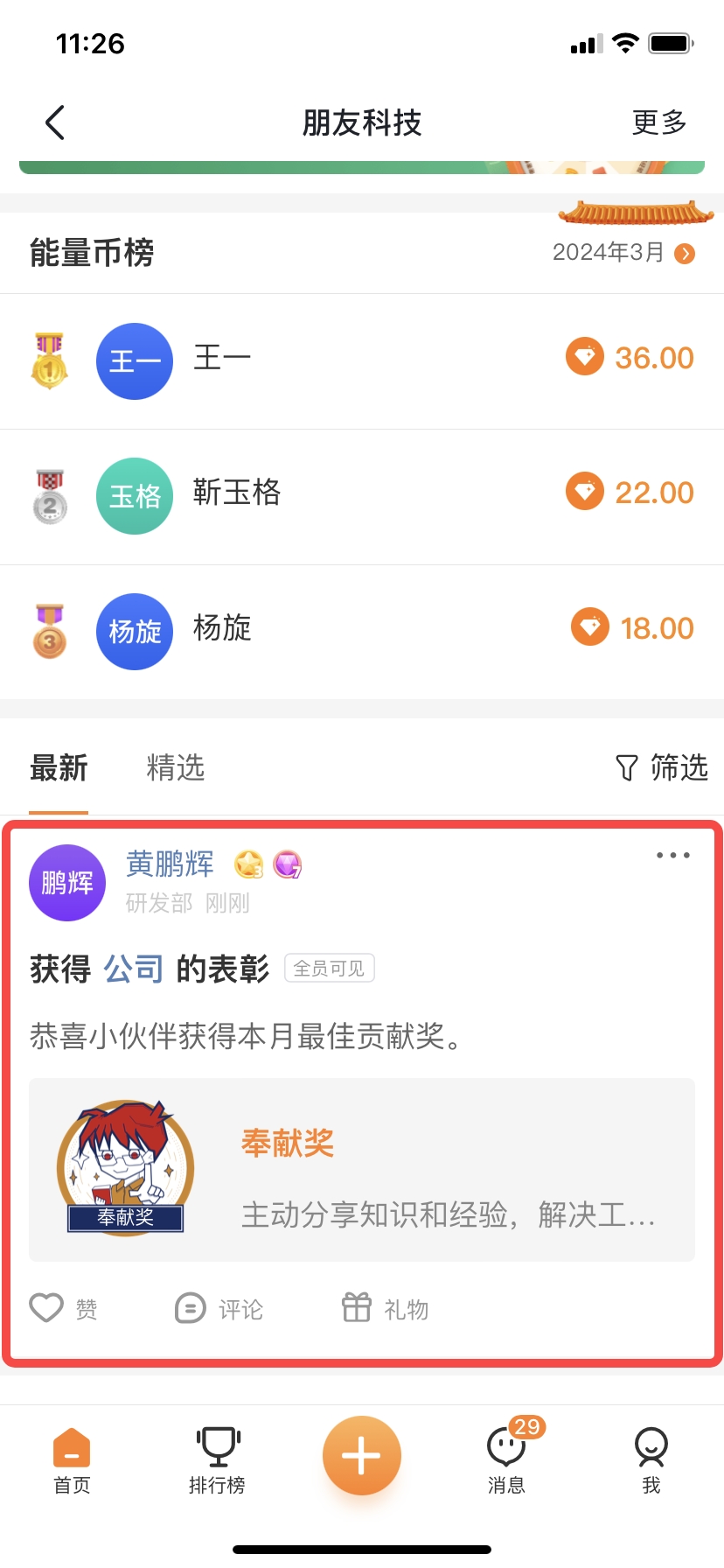Open the 排行榜 tab

(x=217, y=1459)
